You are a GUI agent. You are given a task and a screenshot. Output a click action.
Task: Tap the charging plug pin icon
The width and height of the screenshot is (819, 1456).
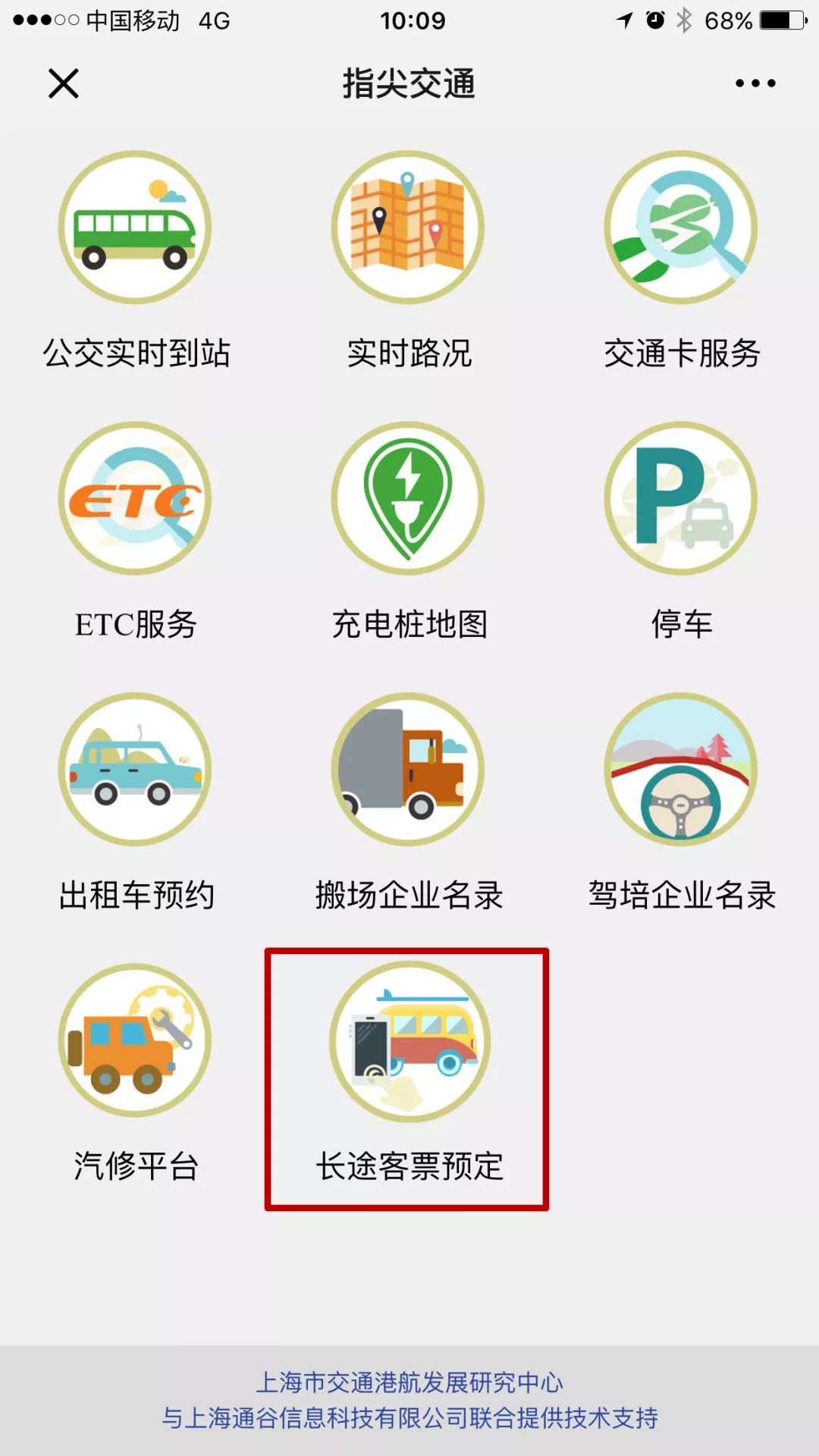pos(407,500)
